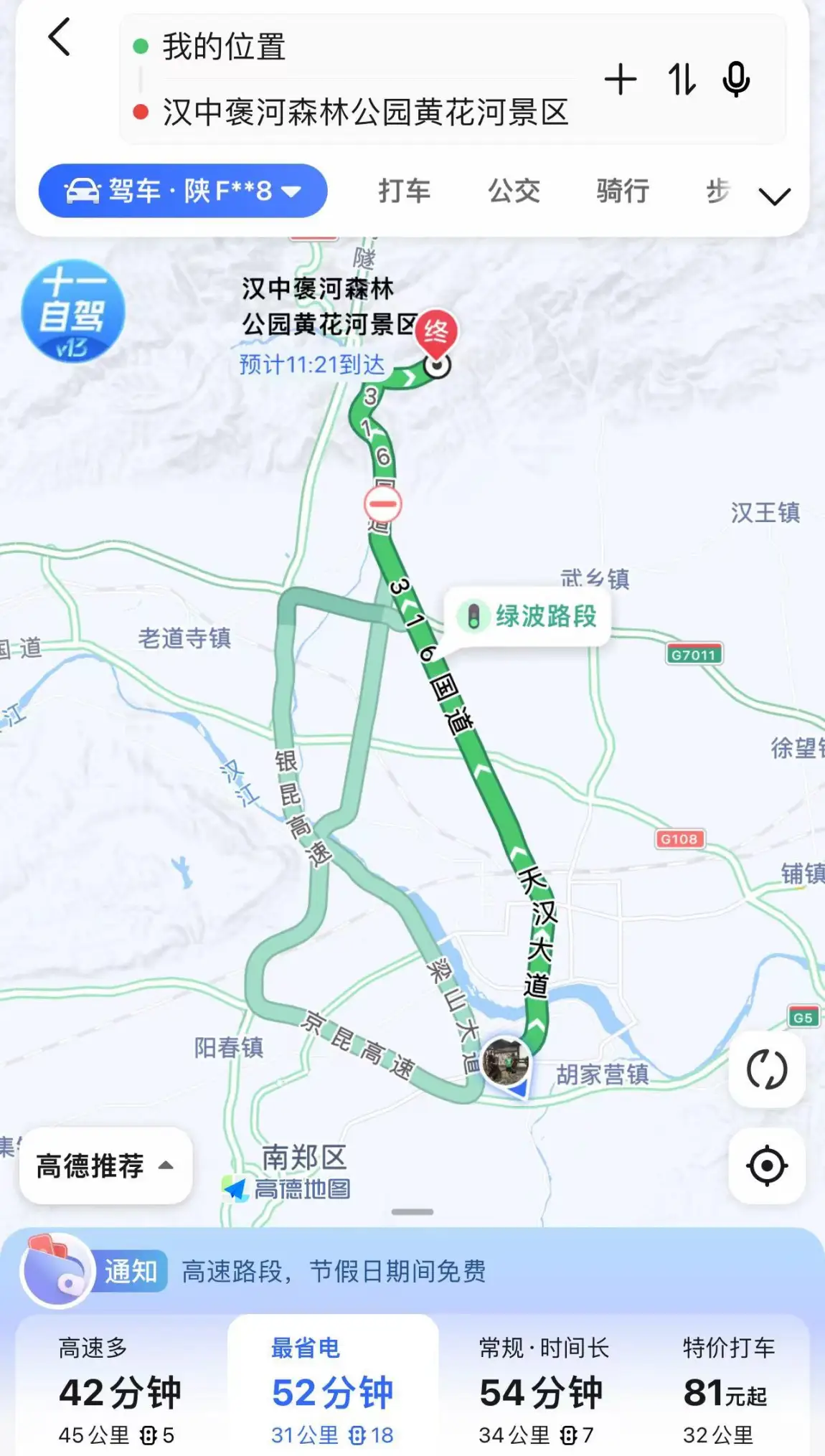This screenshot has height=1456, width=825.
Task: Switch to the 打车 tab
Action: [x=404, y=192]
